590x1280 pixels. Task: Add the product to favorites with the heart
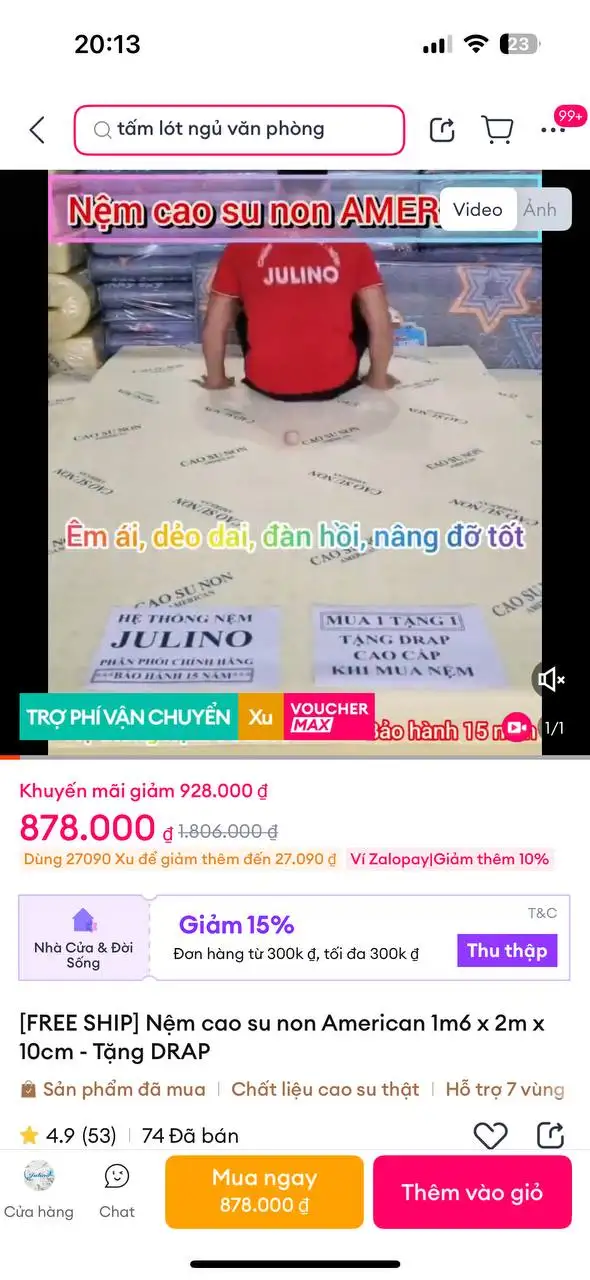pyautogui.click(x=490, y=1135)
